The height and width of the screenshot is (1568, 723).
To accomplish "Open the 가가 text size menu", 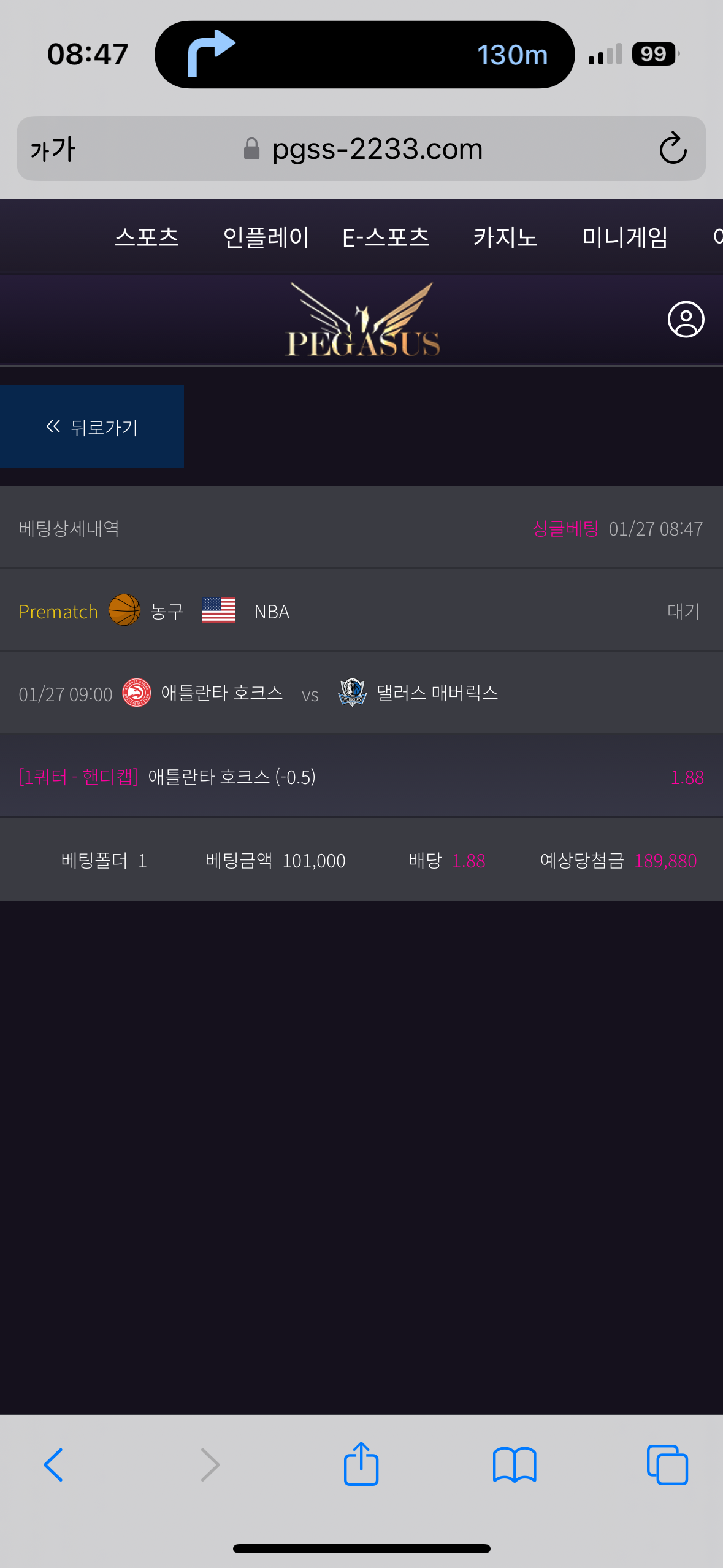I will 53,149.
